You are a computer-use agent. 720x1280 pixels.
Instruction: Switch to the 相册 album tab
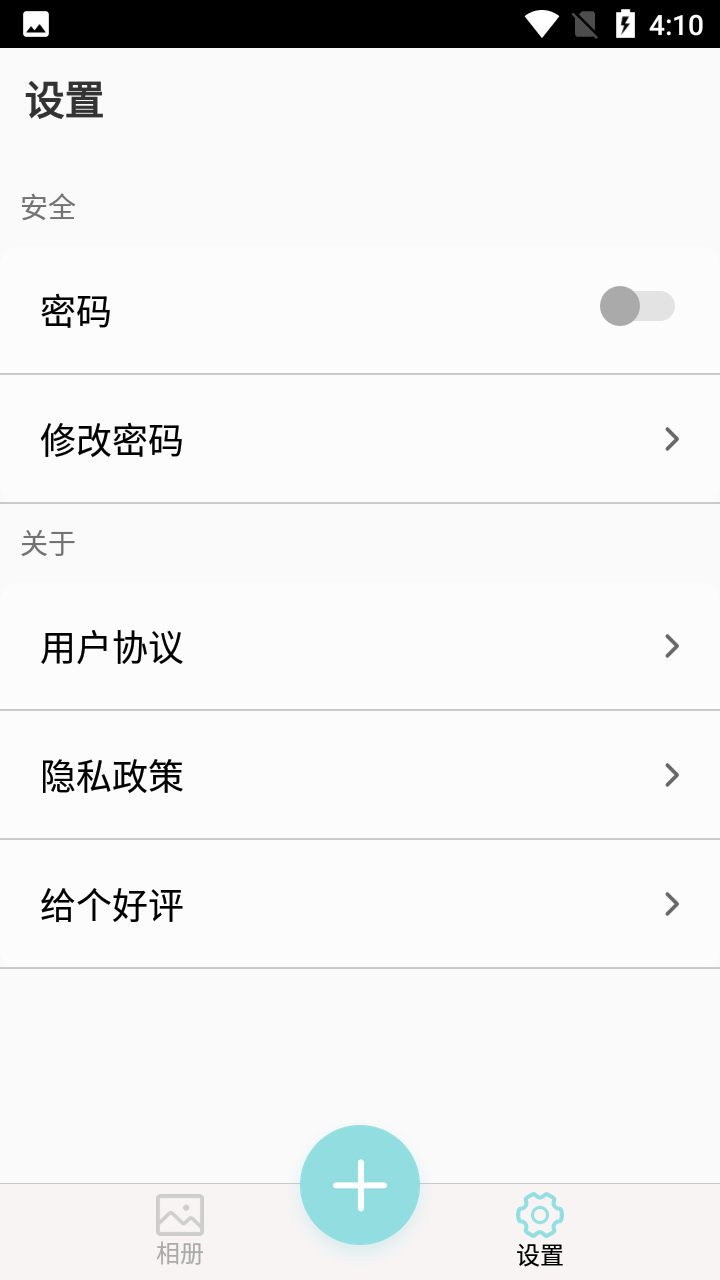(180, 1230)
